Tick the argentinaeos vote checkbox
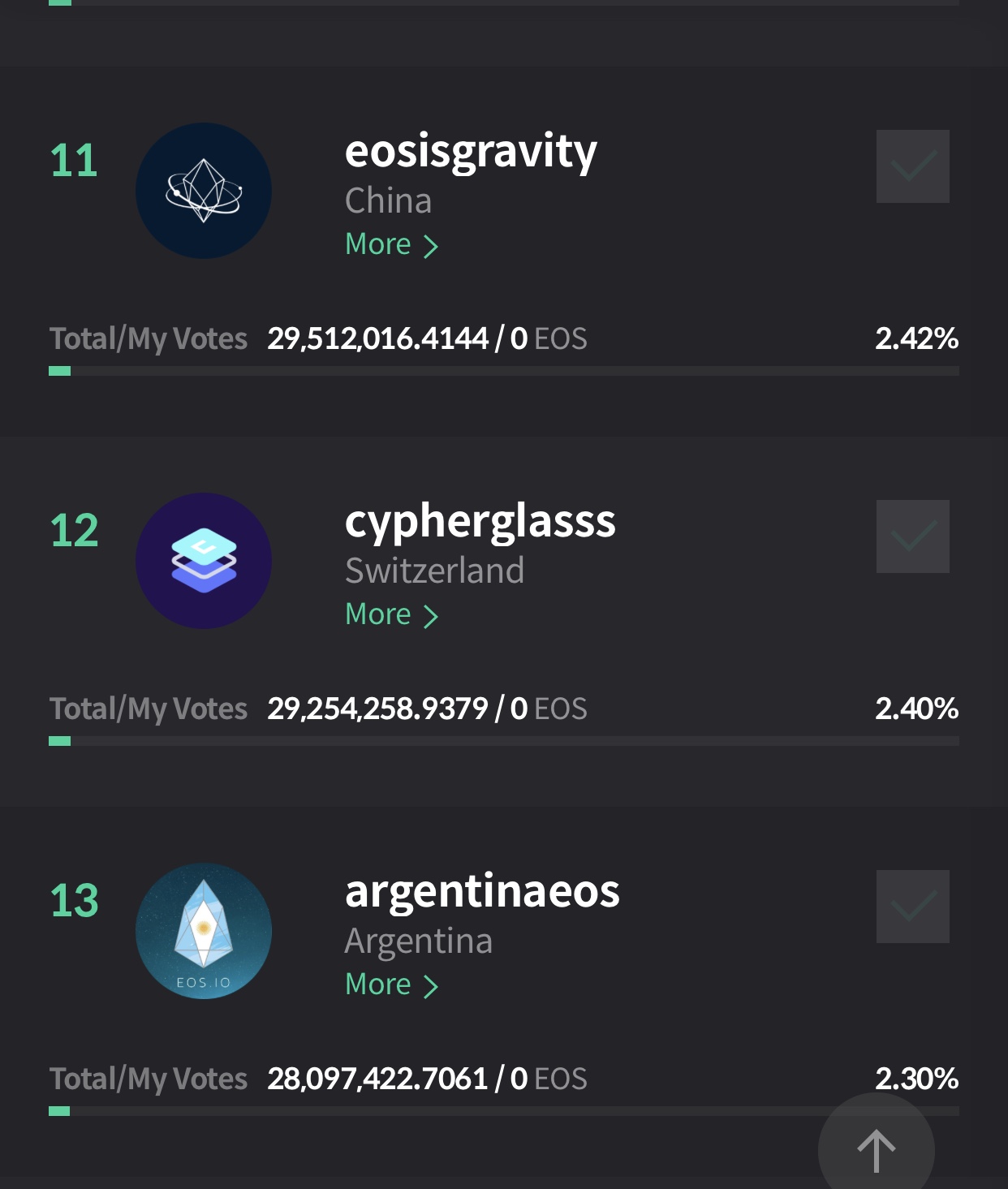 tap(912, 907)
